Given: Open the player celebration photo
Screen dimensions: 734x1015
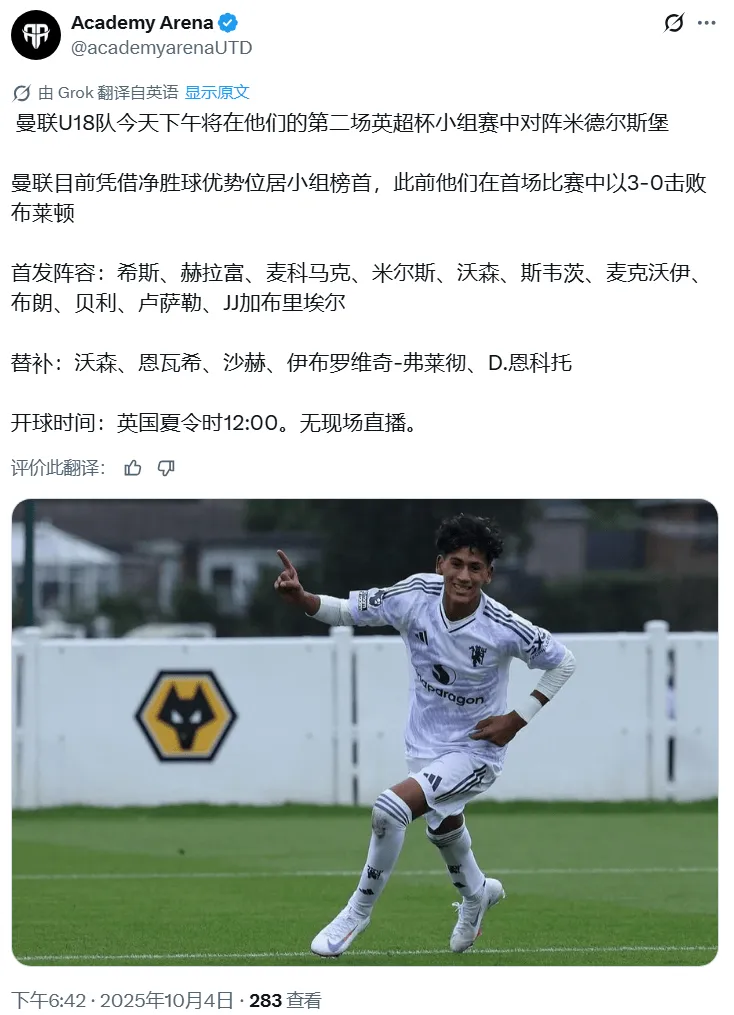Looking at the screenshot, I should (364, 732).
